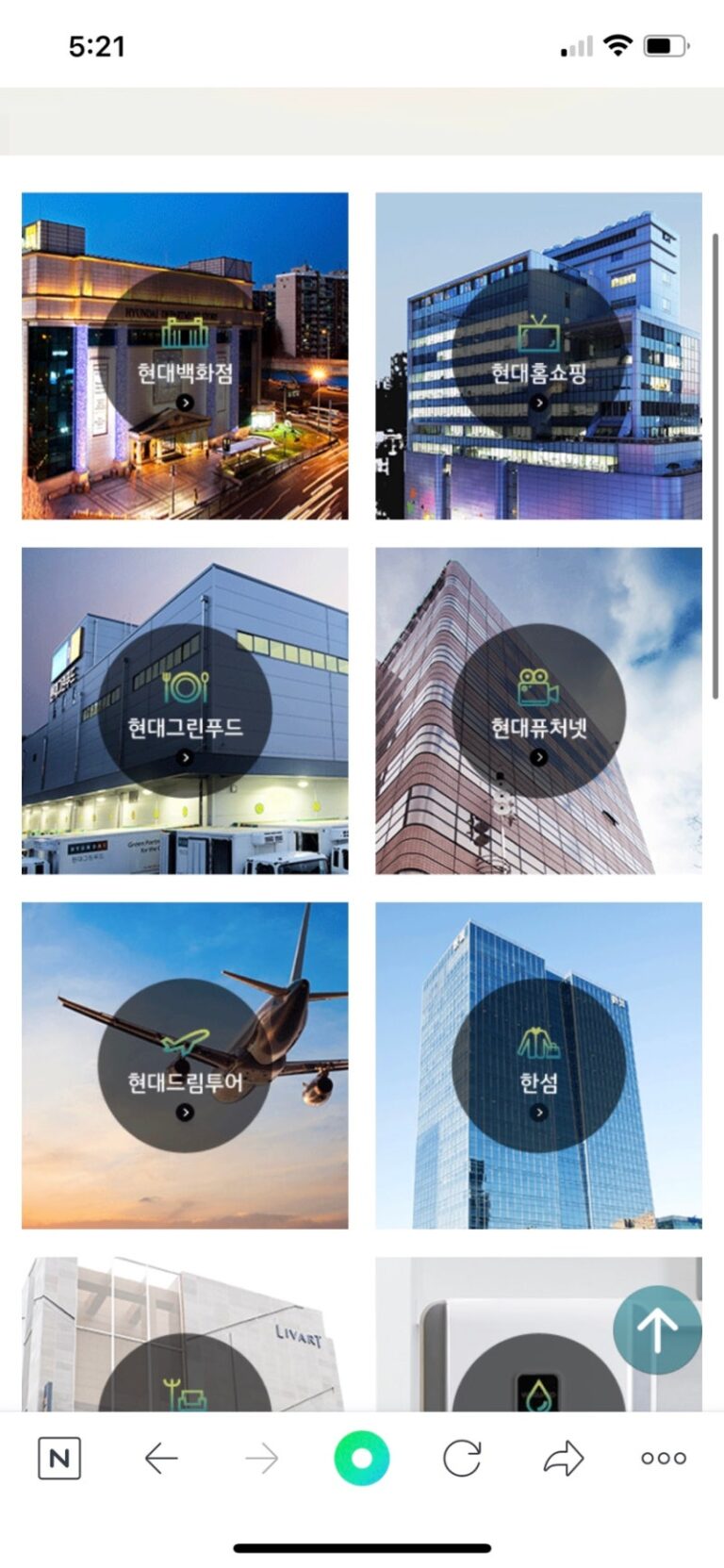The image size is (724, 1568).
Task: Jump to top with the arrow button
Action: (657, 1329)
